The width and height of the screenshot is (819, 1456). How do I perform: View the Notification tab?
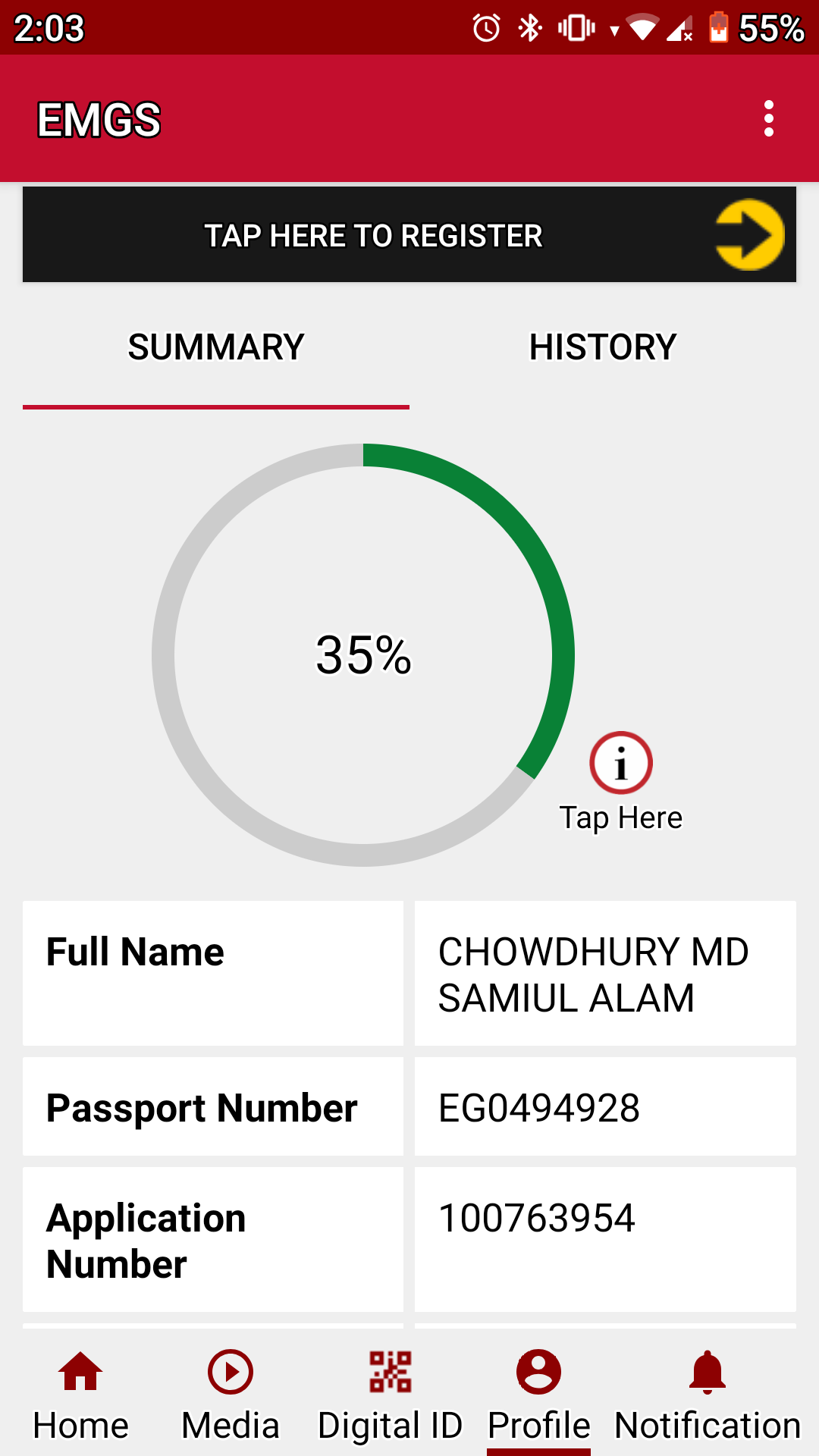707,1395
